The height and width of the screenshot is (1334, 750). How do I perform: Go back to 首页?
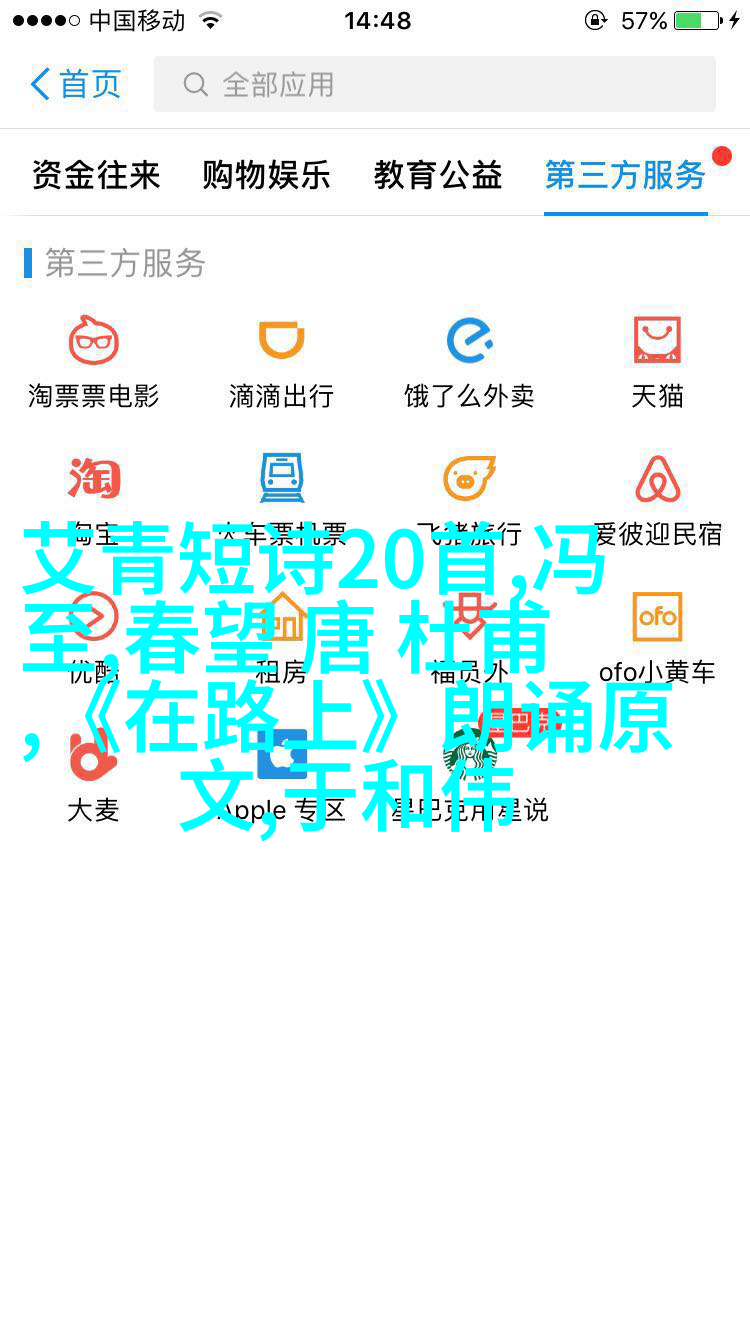pyautogui.click(x=75, y=85)
